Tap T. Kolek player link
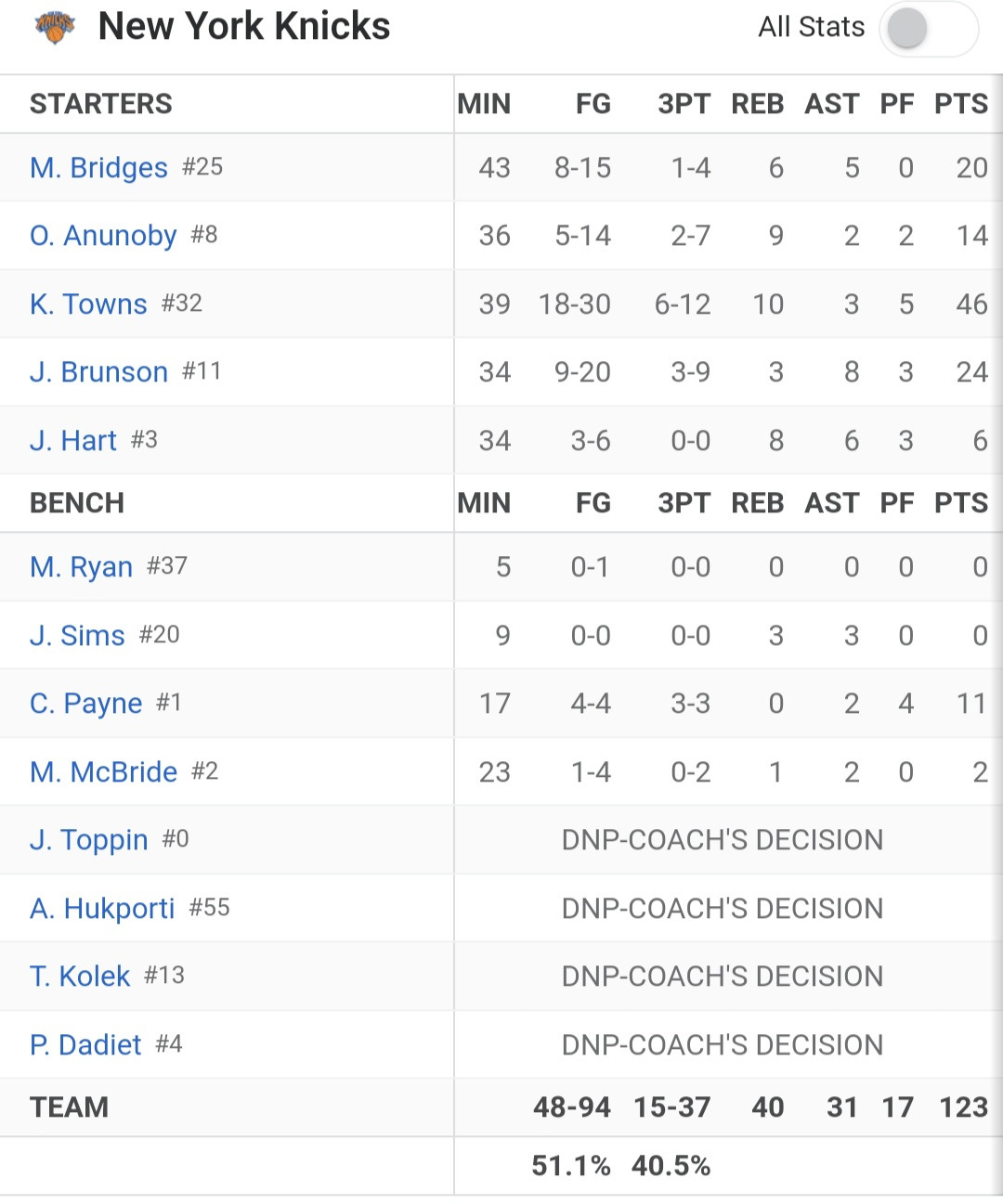Viewport: 1003px width, 1204px height. (80, 976)
